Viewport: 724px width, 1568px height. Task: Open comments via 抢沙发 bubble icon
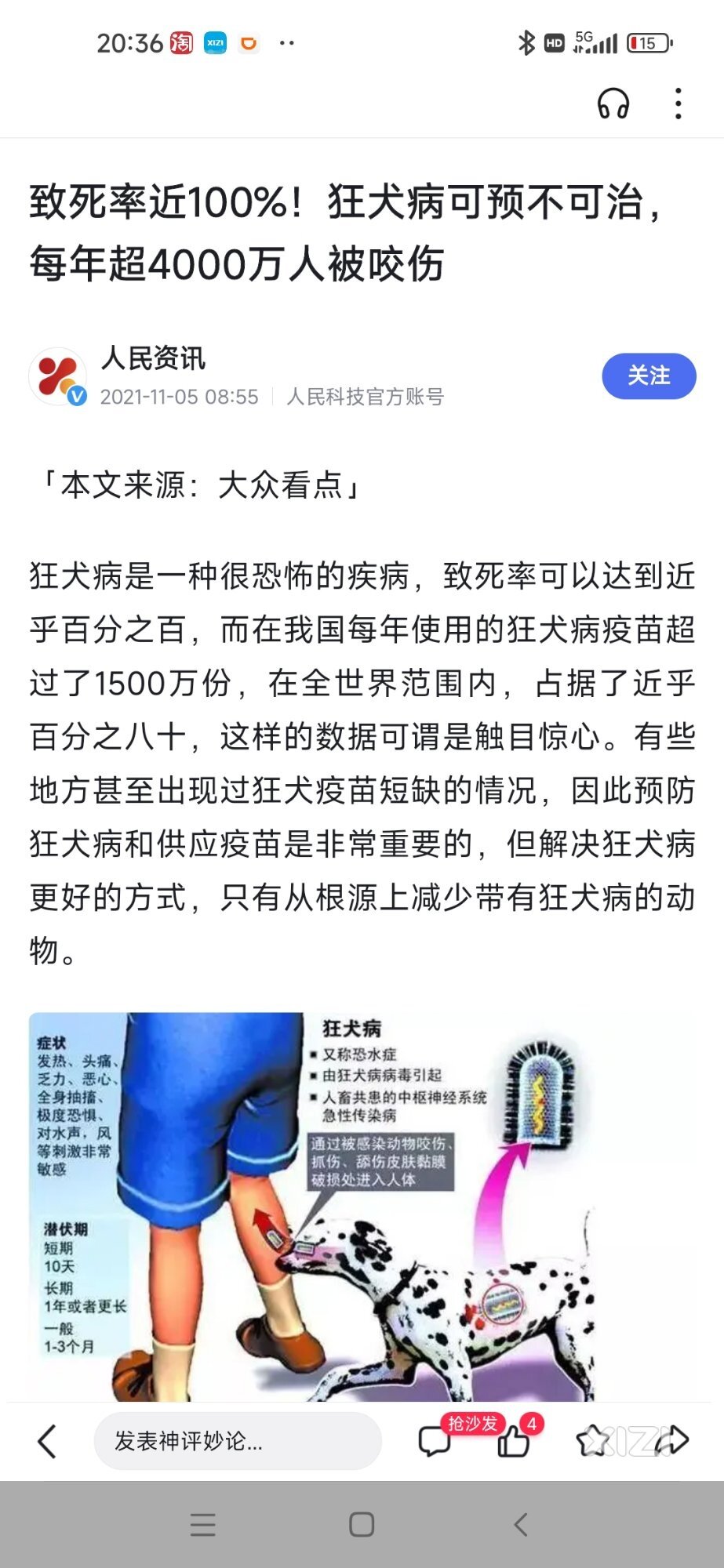tap(435, 1441)
